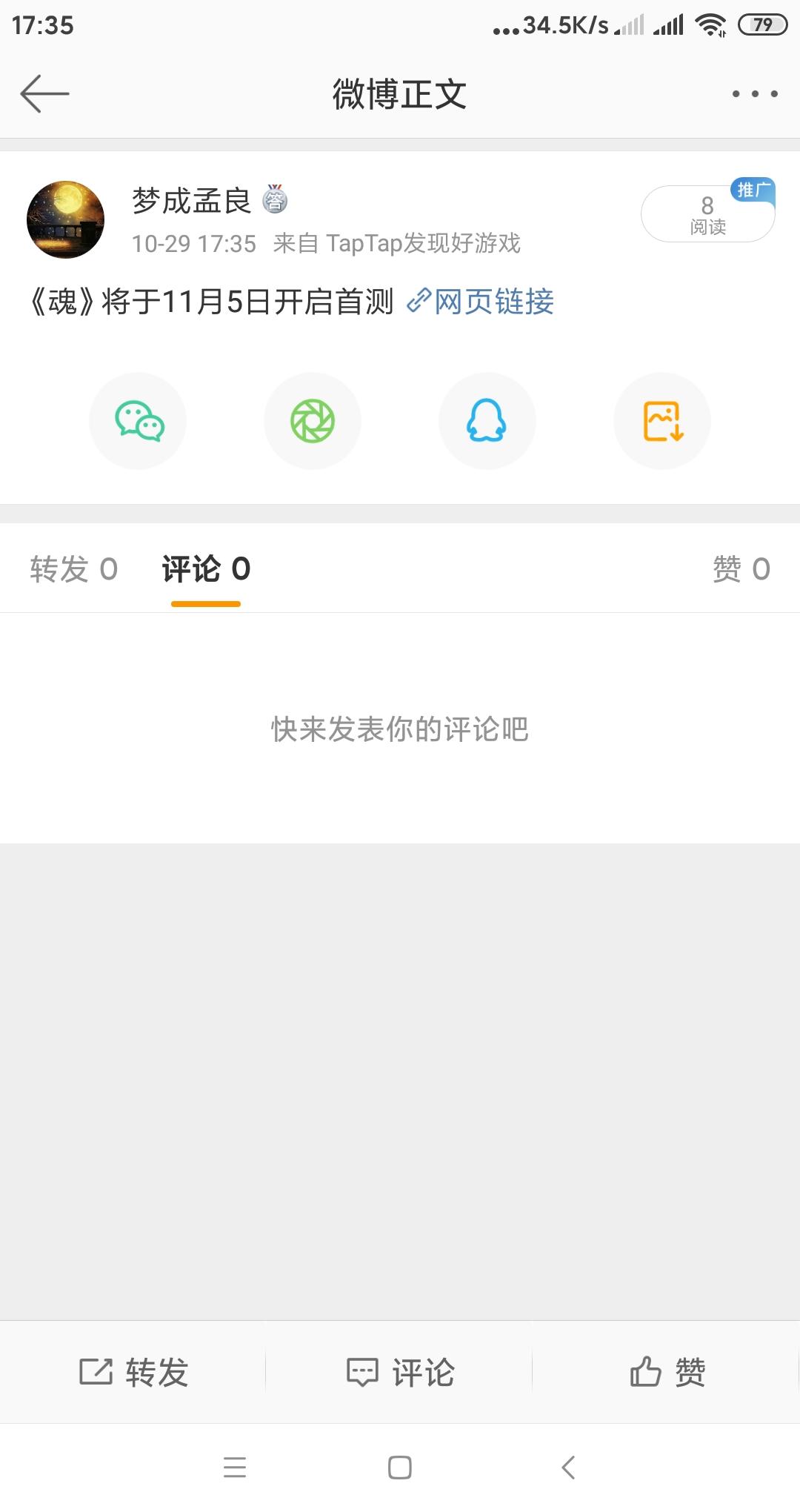The height and width of the screenshot is (1512, 800).
Task: View the 赞 0 likes tab
Action: pyautogui.click(x=741, y=569)
